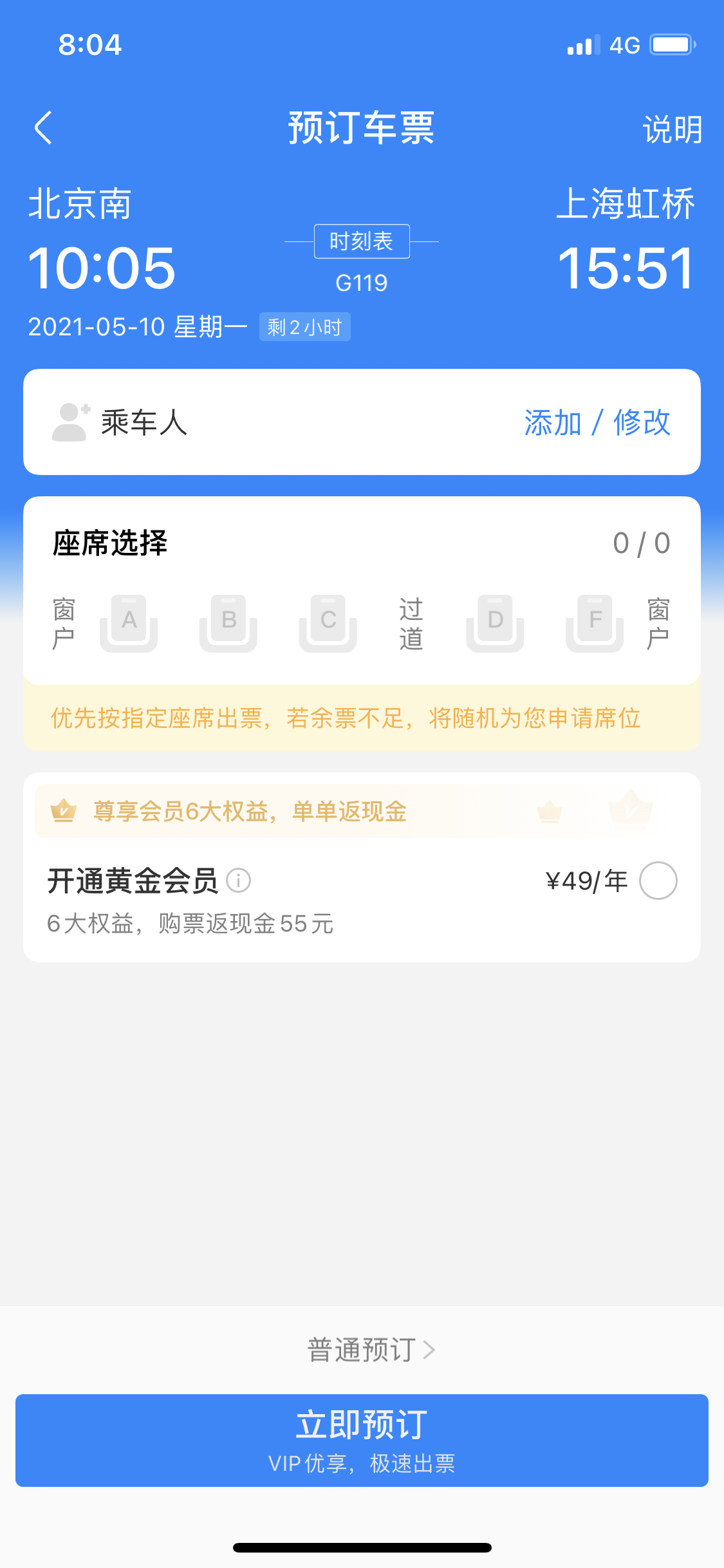Tap 添加 / 修改 to add passengers
The image size is (724, 1568).
[x=597, y=423]
